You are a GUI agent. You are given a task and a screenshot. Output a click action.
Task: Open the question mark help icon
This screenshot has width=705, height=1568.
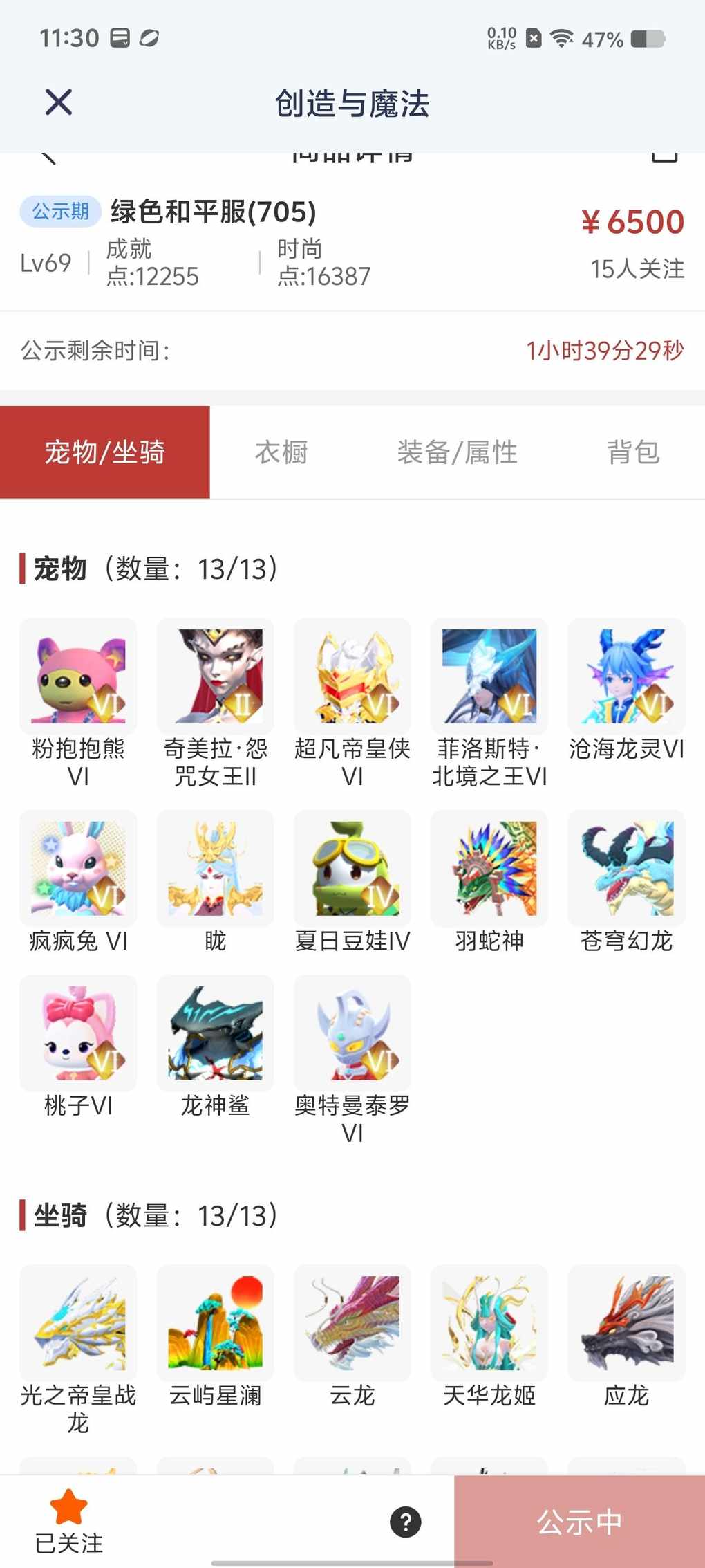pyautogui.click(x=406, y=1522)
